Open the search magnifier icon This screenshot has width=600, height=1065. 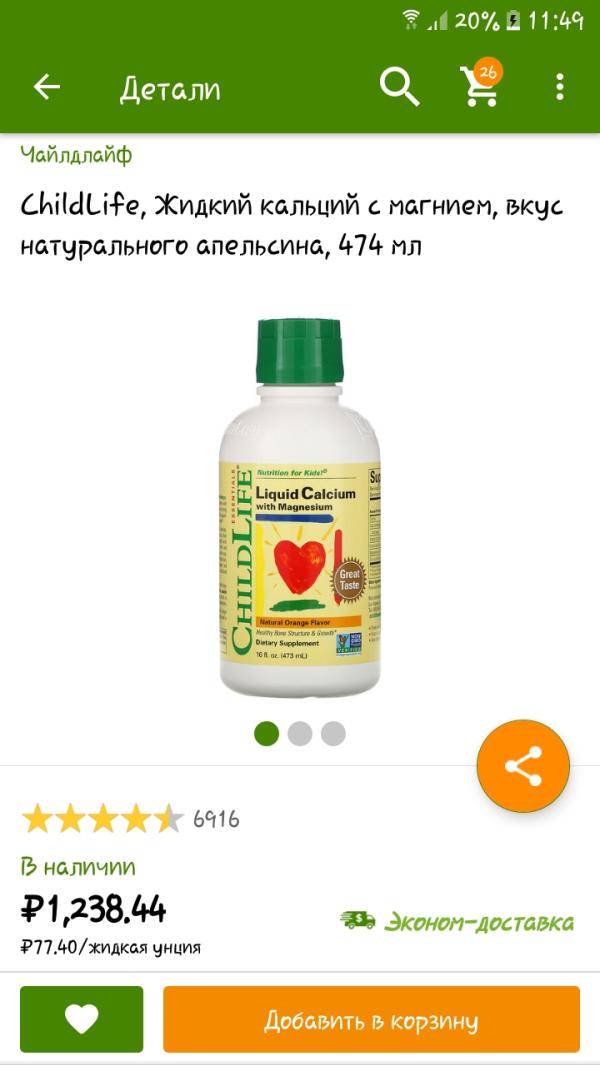pos(399,88)
